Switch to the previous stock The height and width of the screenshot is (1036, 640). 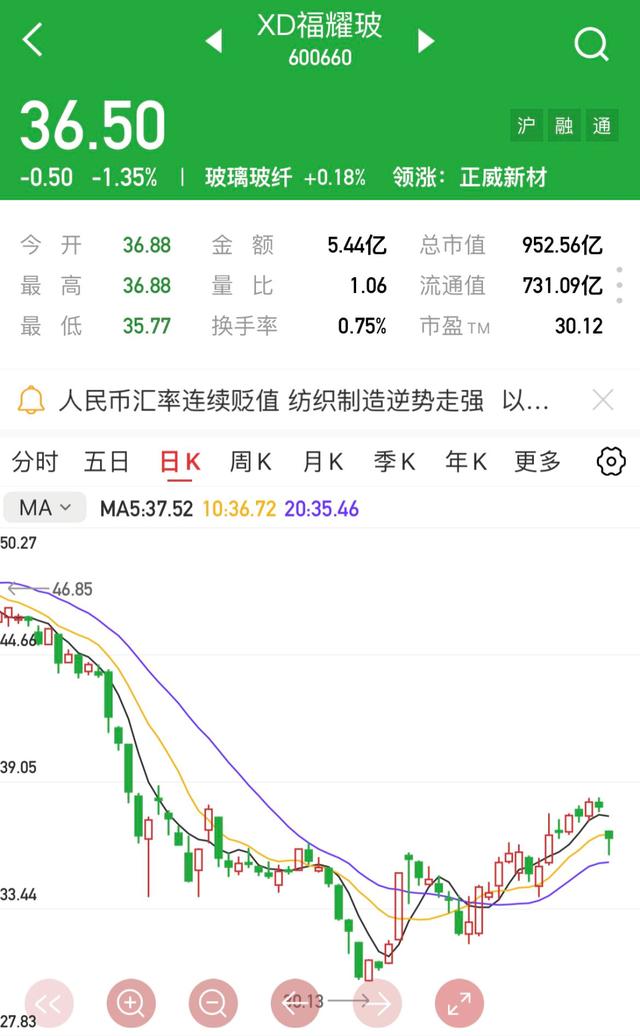point(213,41)
